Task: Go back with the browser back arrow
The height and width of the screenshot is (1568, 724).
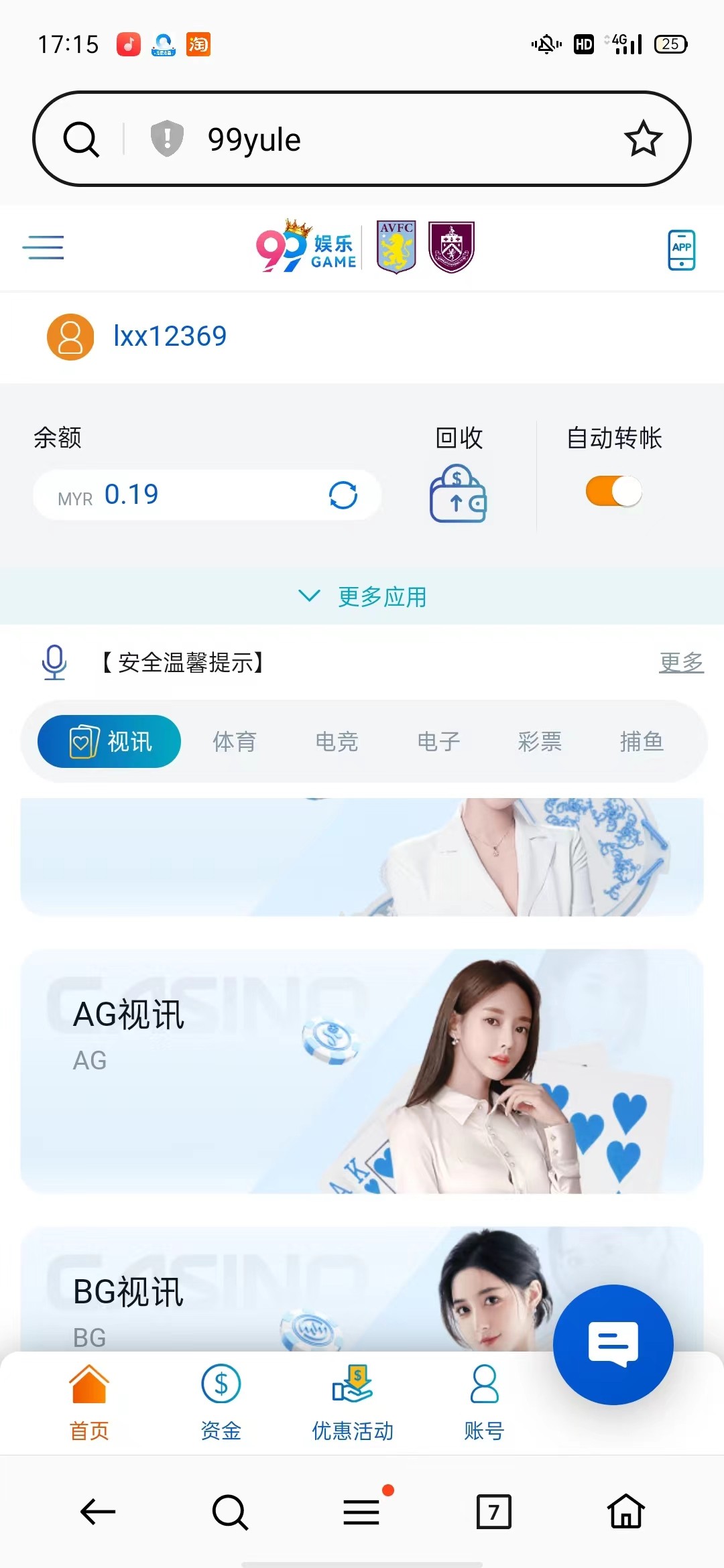Action: 98,1512
